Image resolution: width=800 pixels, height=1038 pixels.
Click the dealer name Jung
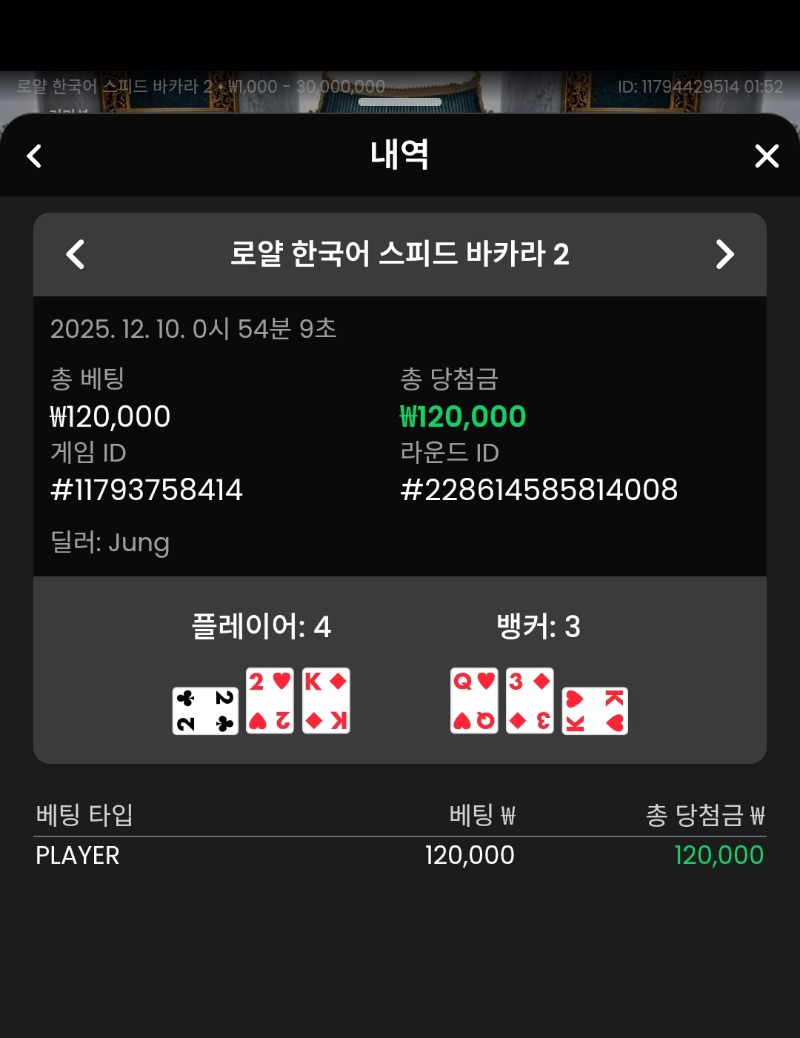(x=107, y=543)
